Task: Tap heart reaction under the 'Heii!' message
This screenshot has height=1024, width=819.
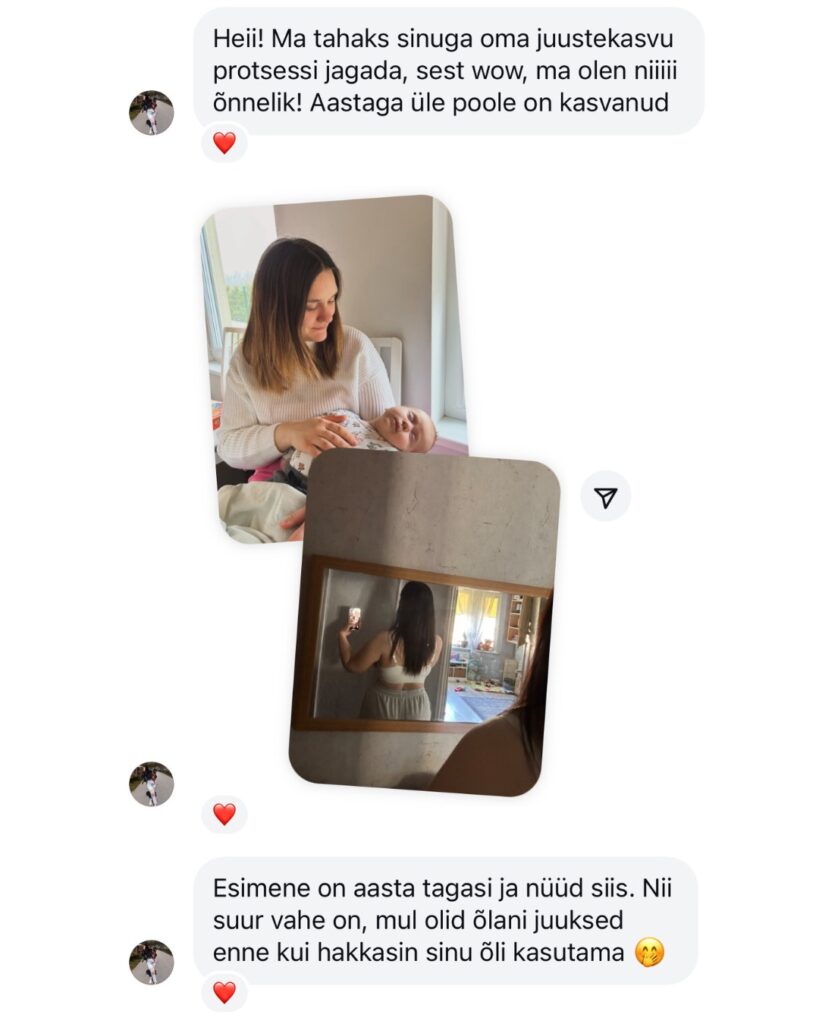Action: [x=224, y=143]
